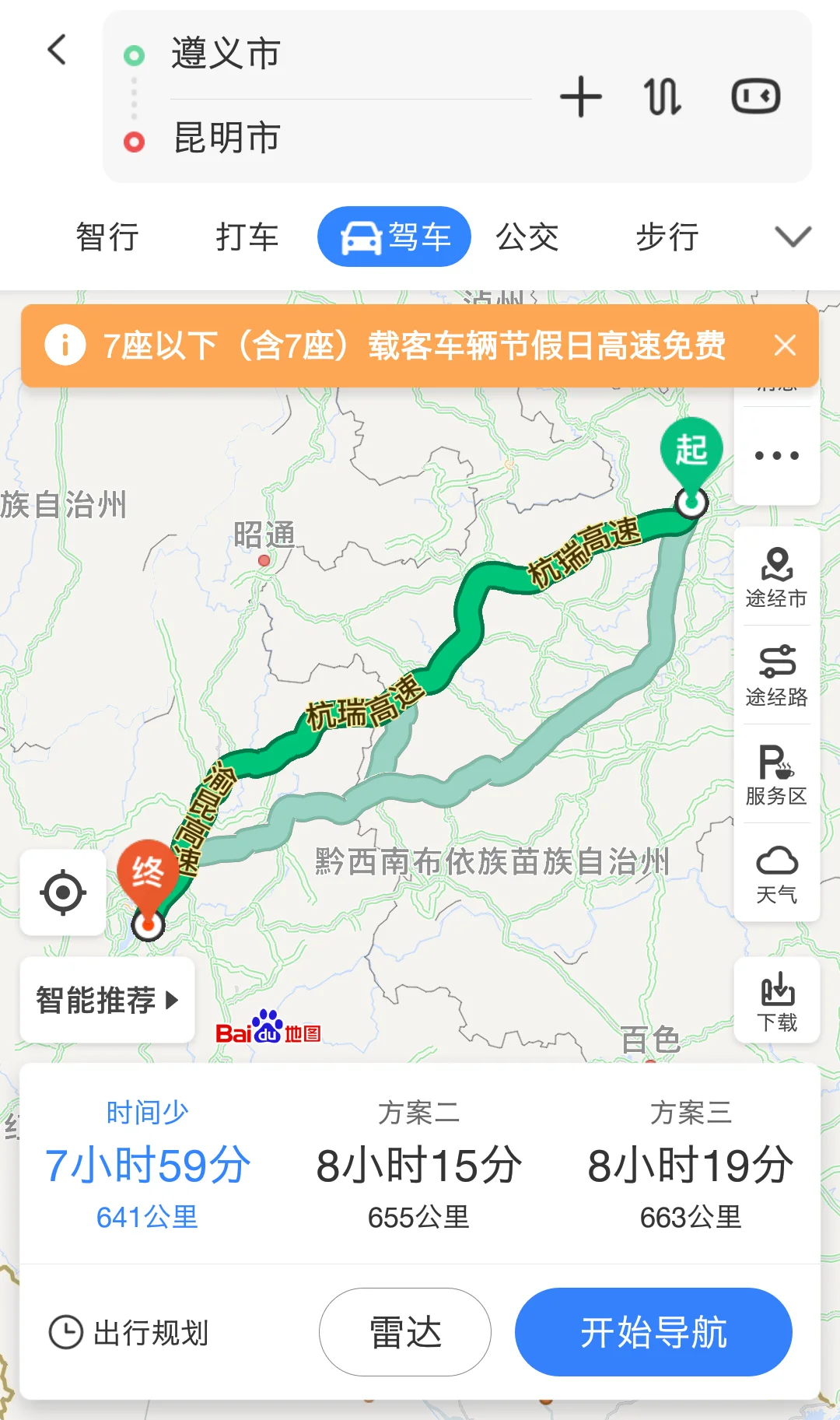This screenshot has width=840, height=1420.
Task: Tap the swap origin-destination icon
Action: pos(662,95)
